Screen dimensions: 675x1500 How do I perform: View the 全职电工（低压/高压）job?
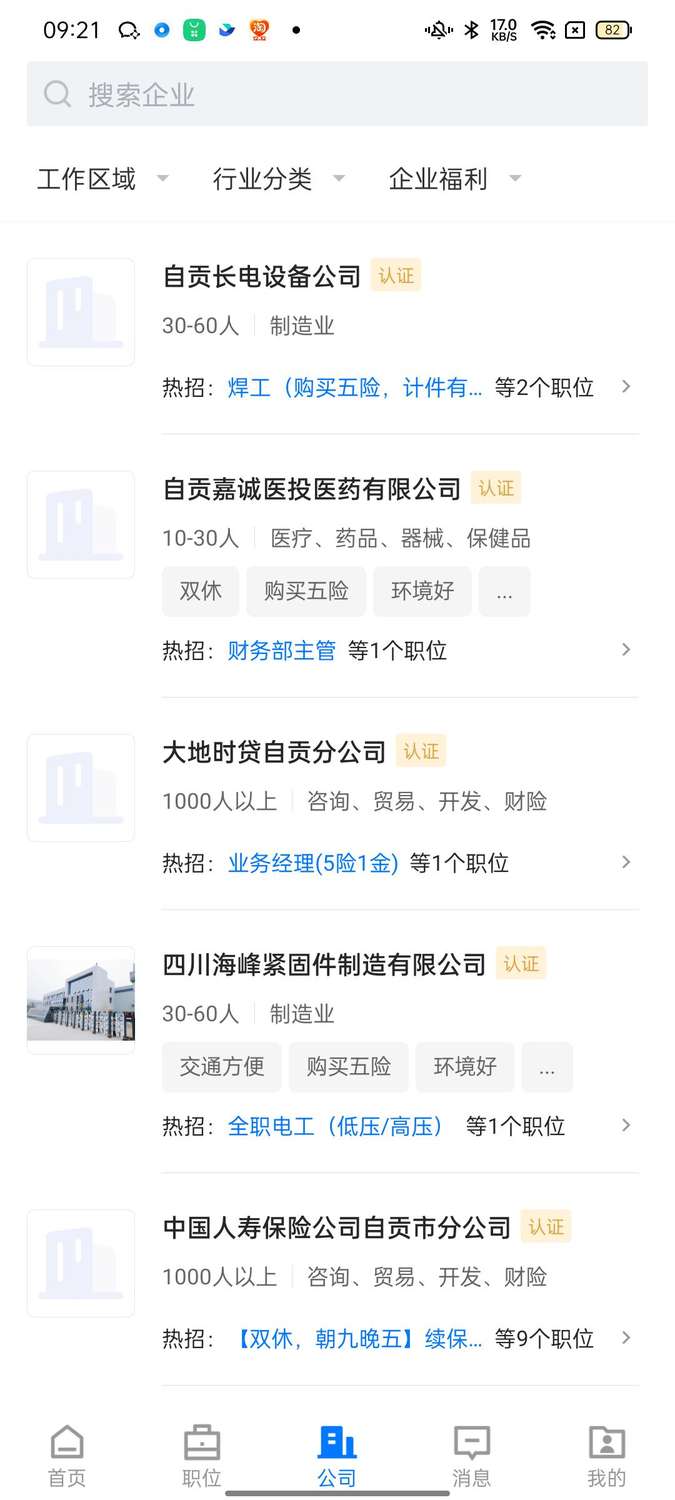(x=336, y=1127)
